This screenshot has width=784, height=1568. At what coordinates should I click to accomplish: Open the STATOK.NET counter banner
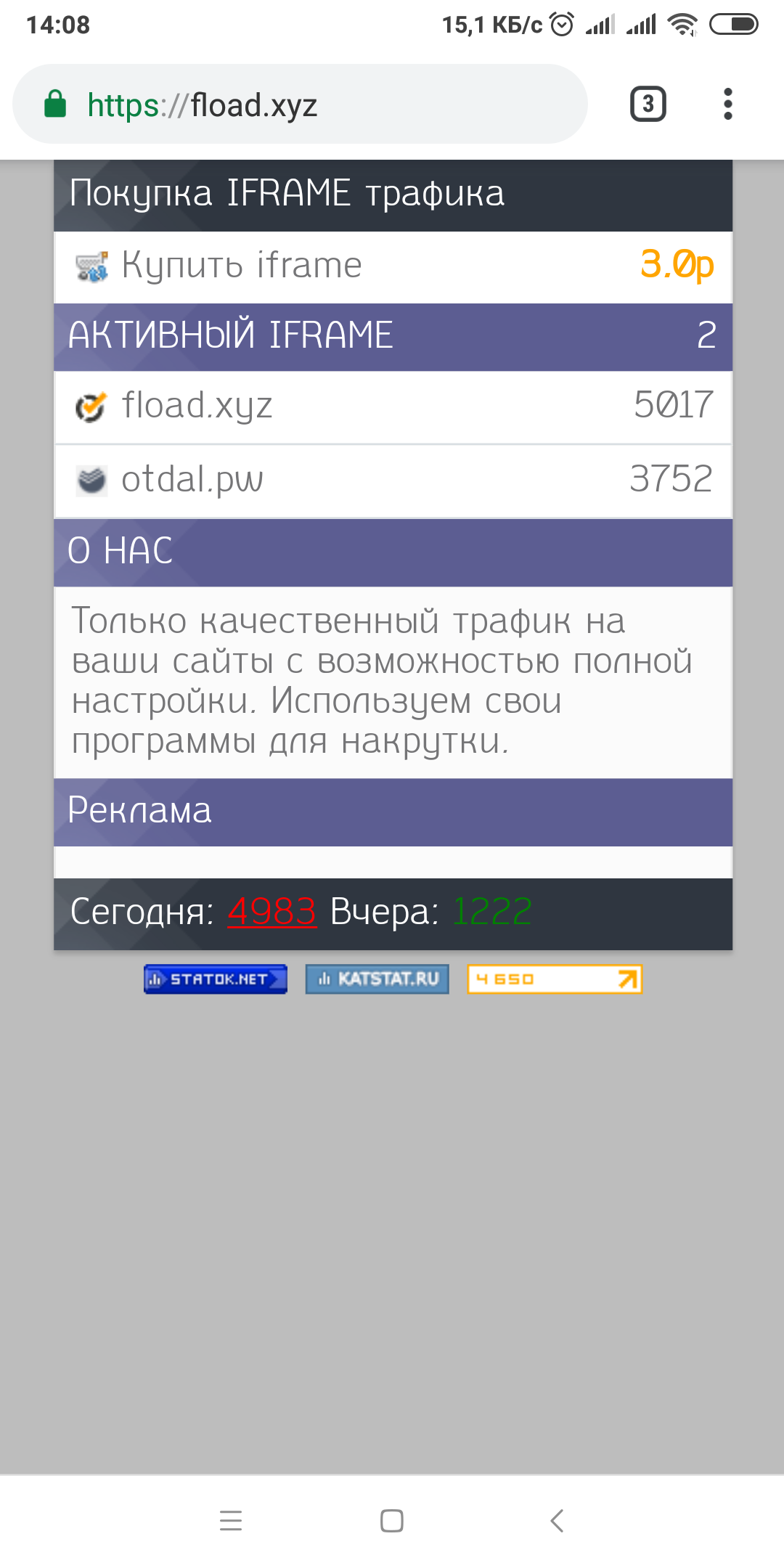216,979
